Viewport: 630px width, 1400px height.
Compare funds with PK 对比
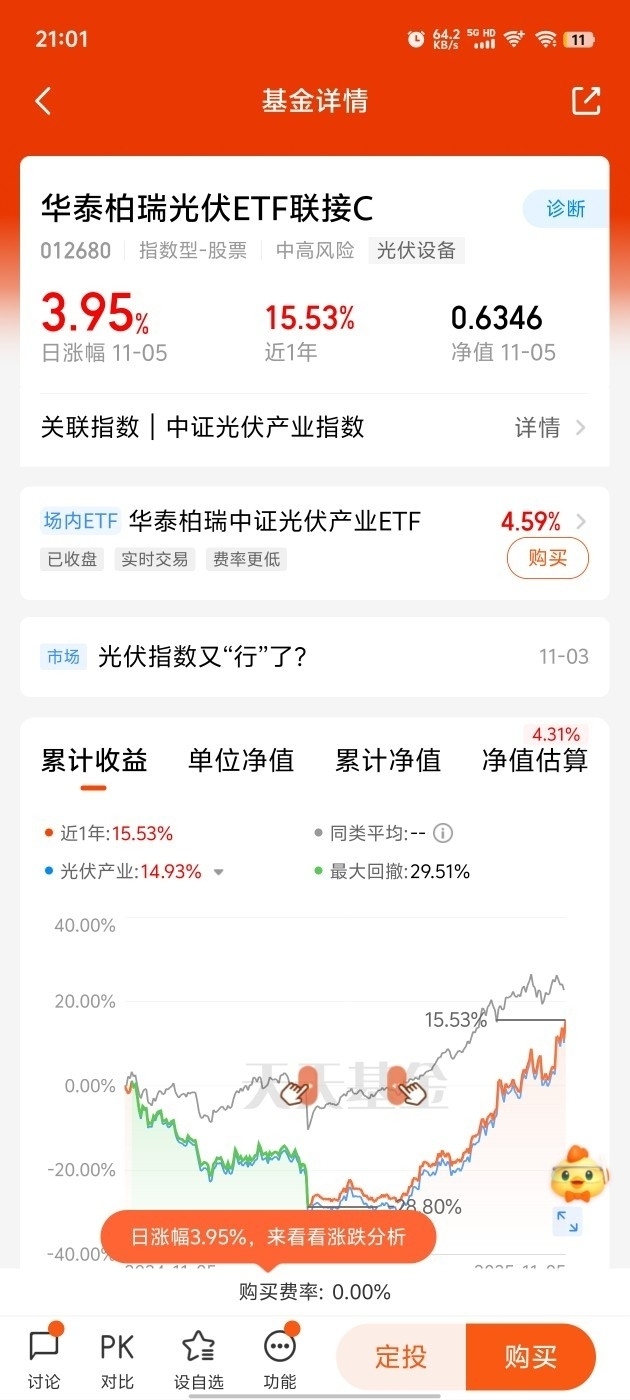click(117, 1358)
